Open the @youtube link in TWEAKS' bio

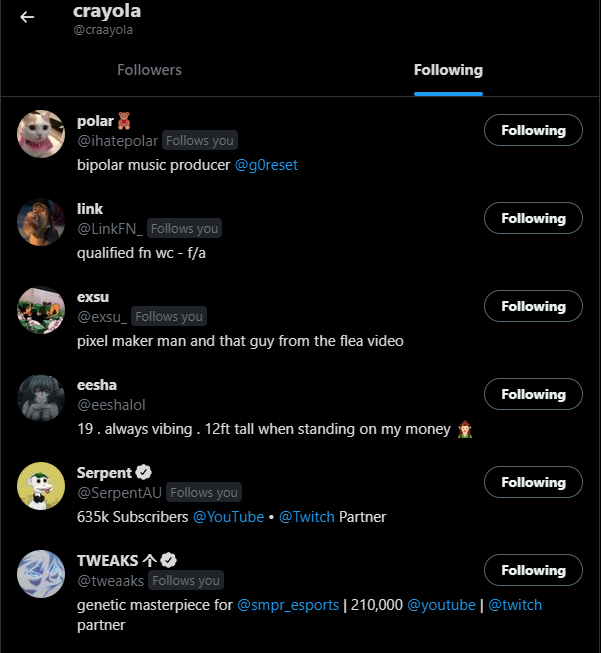click(x=441, y=605)
